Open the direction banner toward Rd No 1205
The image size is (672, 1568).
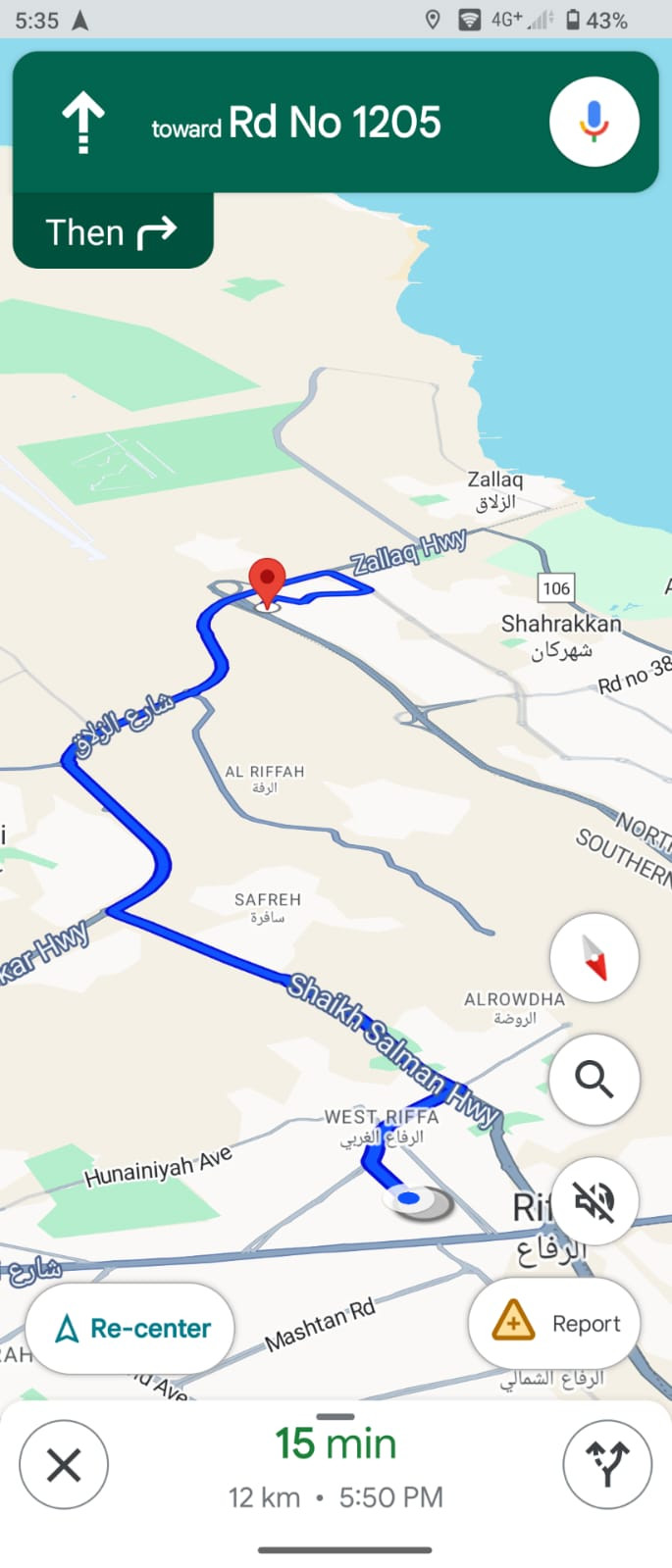tap(294, 123)
